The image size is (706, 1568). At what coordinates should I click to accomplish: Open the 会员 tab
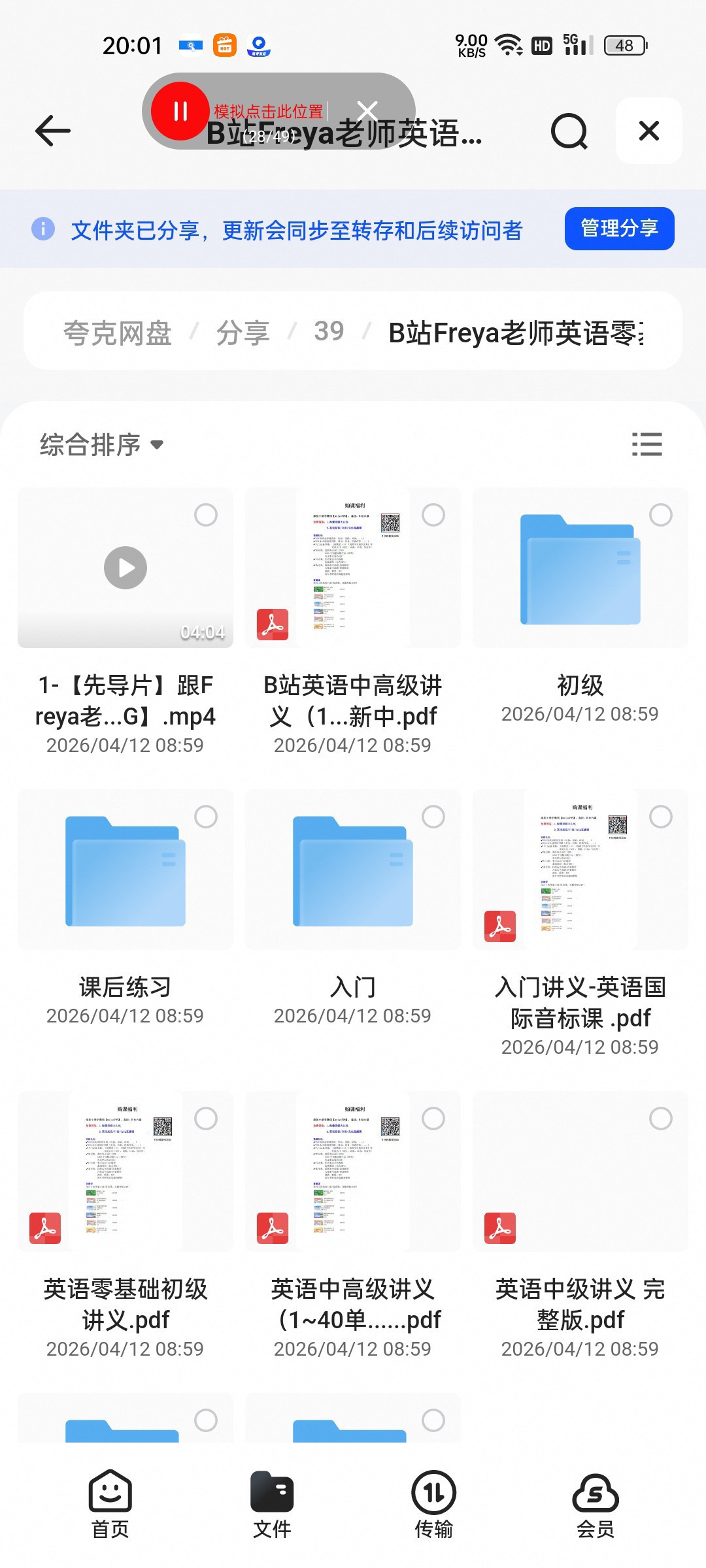[595, 1505]
